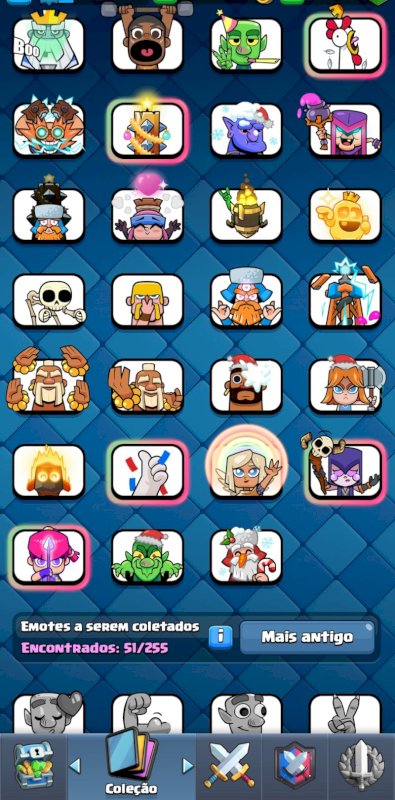Open the emote info icon

[x=220, y=637]
